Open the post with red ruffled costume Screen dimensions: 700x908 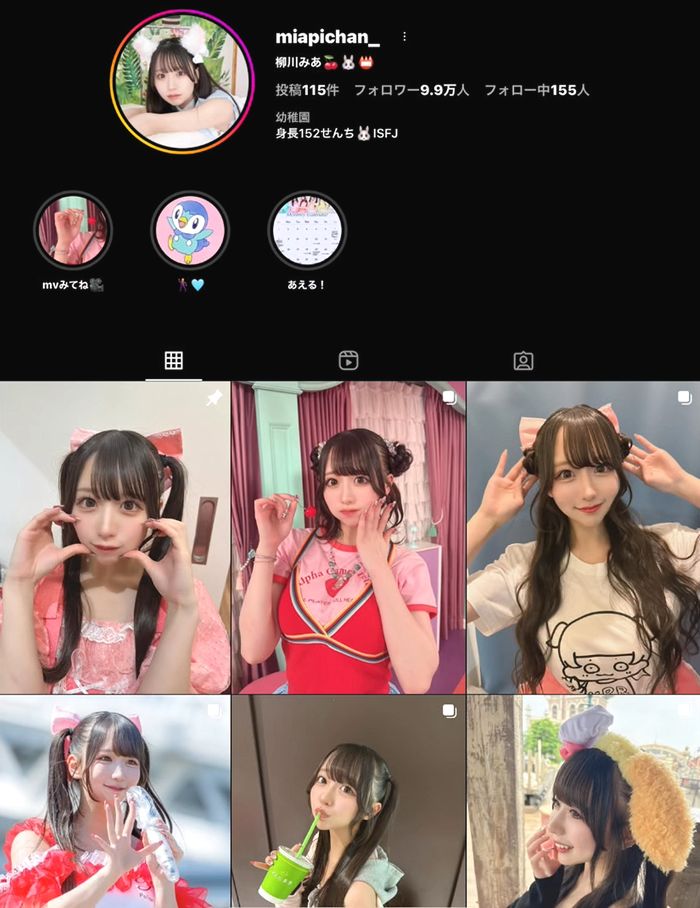pos(115,802)
